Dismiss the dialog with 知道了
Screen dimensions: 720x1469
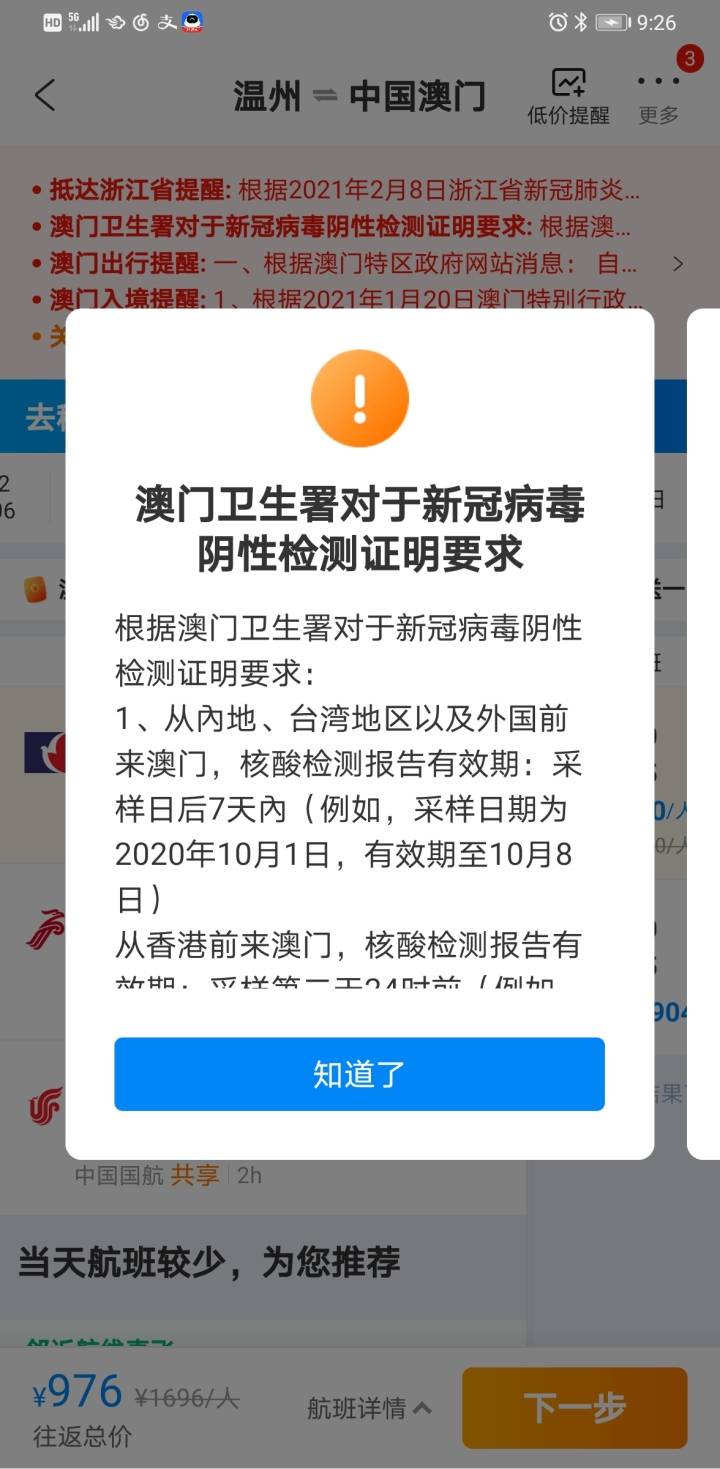[x=359, y=1074]
